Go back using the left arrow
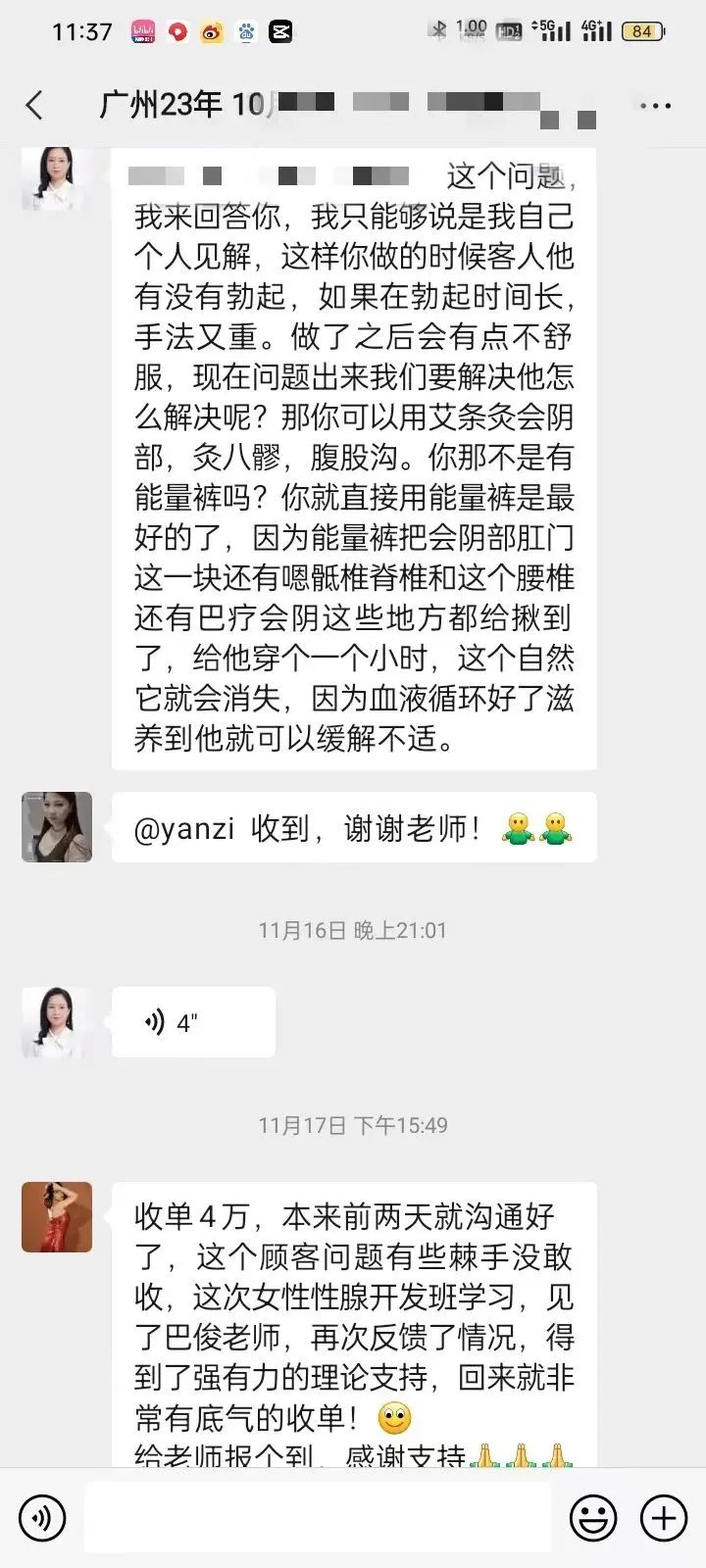The width and height of the screenshot is (706, 1568). (x=35, y=103)
